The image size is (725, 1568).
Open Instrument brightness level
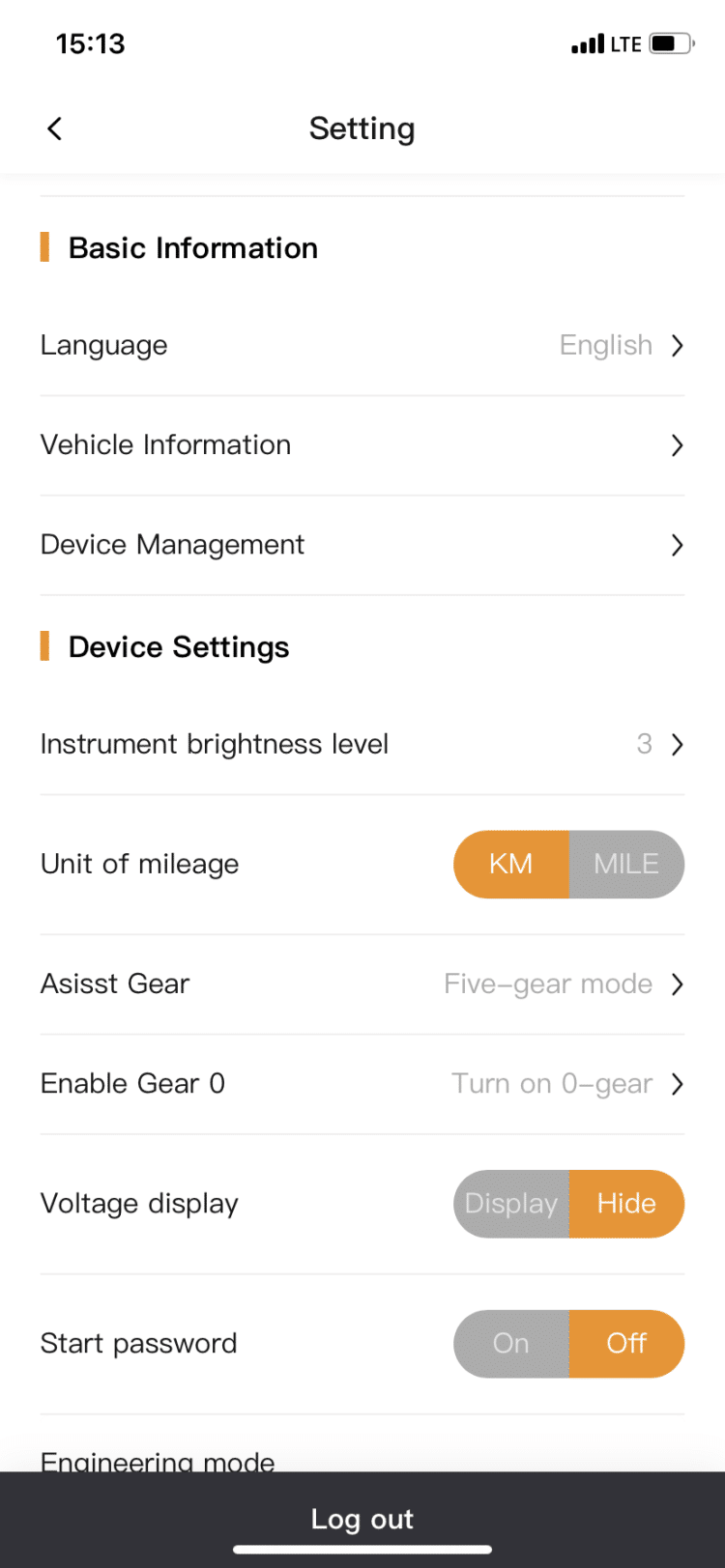pos(362,745)
